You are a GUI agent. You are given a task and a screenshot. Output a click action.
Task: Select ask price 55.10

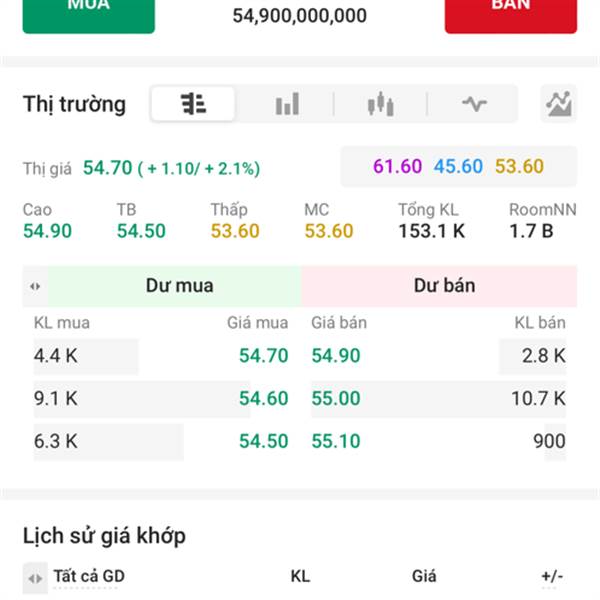336,441
